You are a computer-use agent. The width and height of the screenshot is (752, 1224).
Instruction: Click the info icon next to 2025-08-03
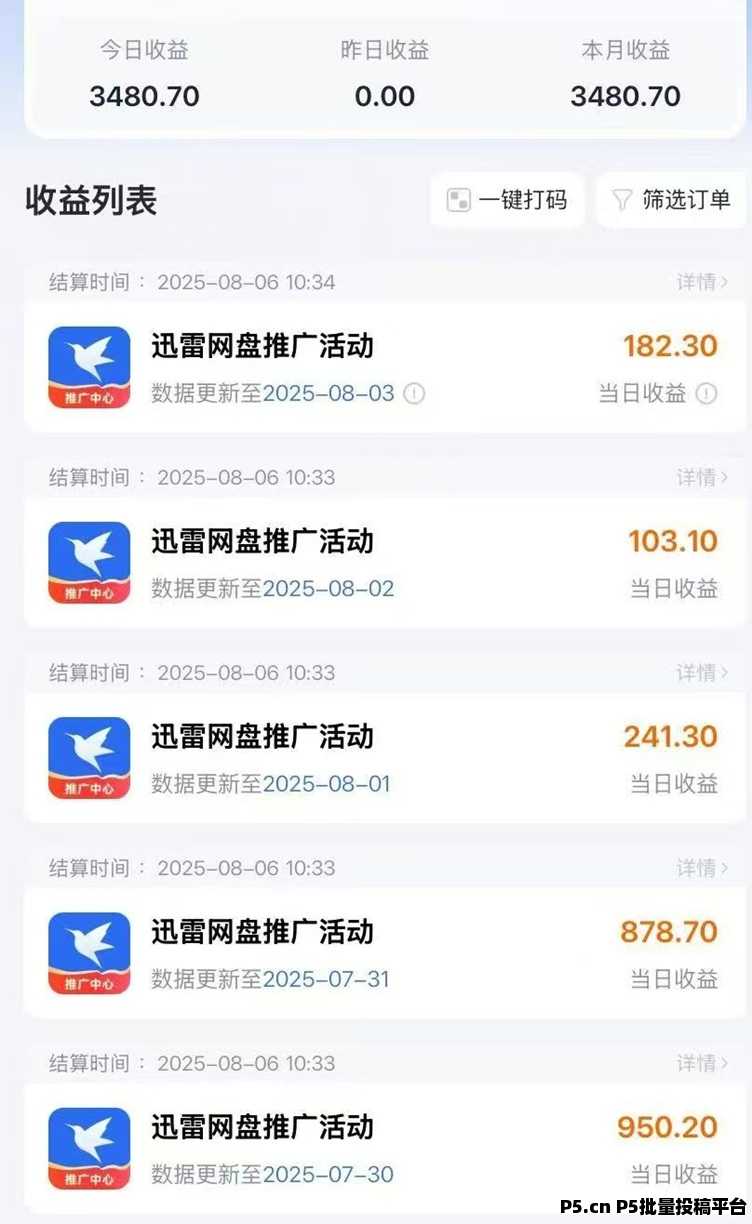(x=416, y=394)
